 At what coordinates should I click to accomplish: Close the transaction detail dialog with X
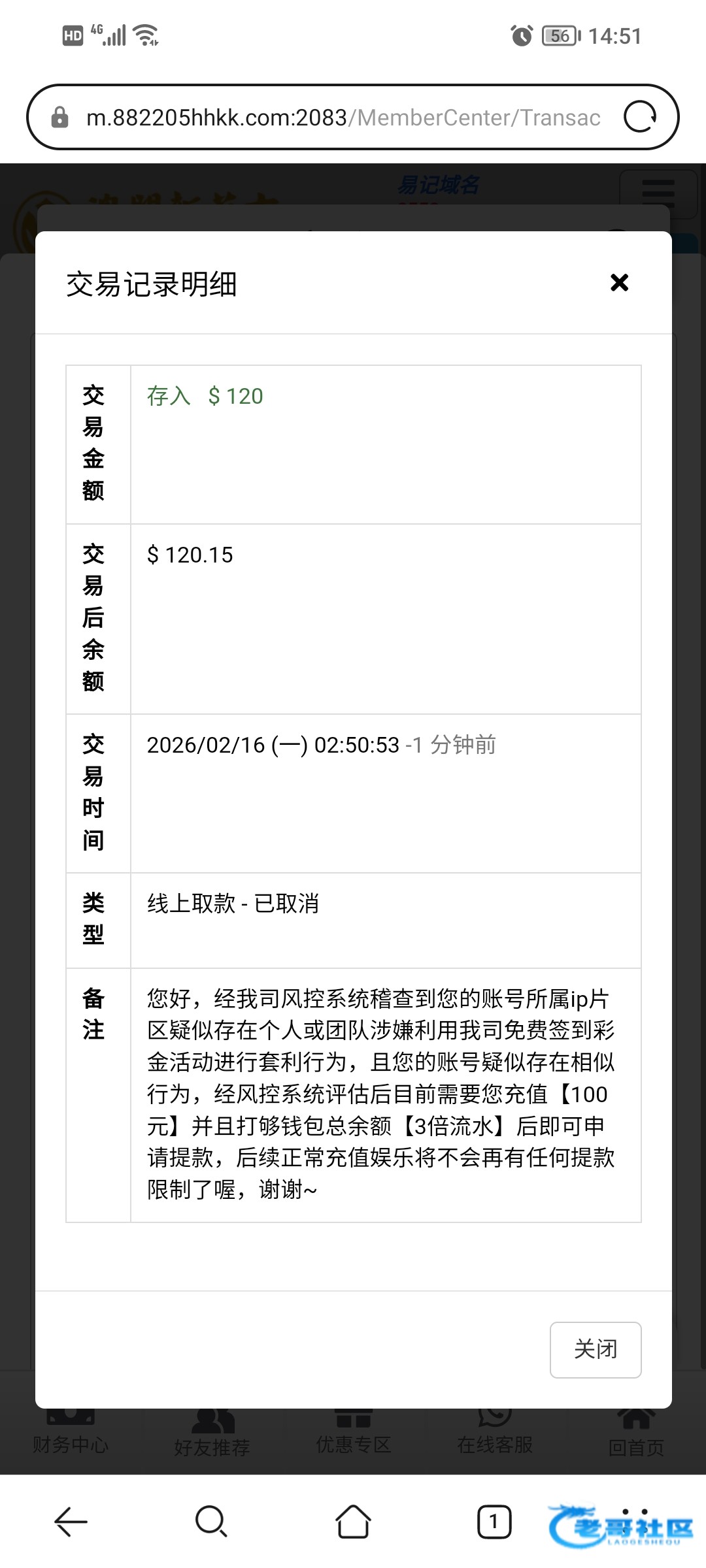point(619,283)
